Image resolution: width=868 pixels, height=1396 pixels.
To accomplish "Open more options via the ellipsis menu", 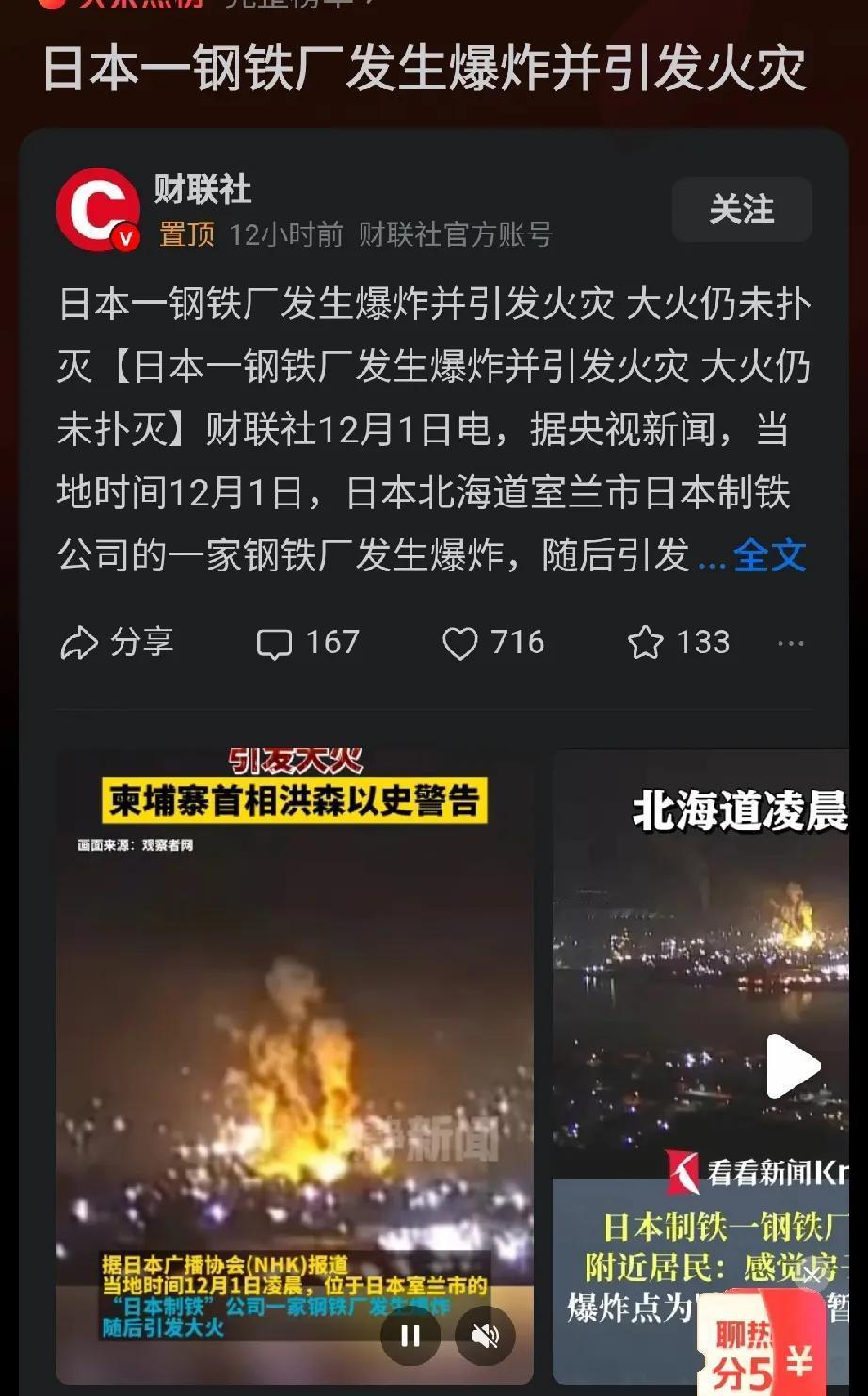I will coord(791,643).
